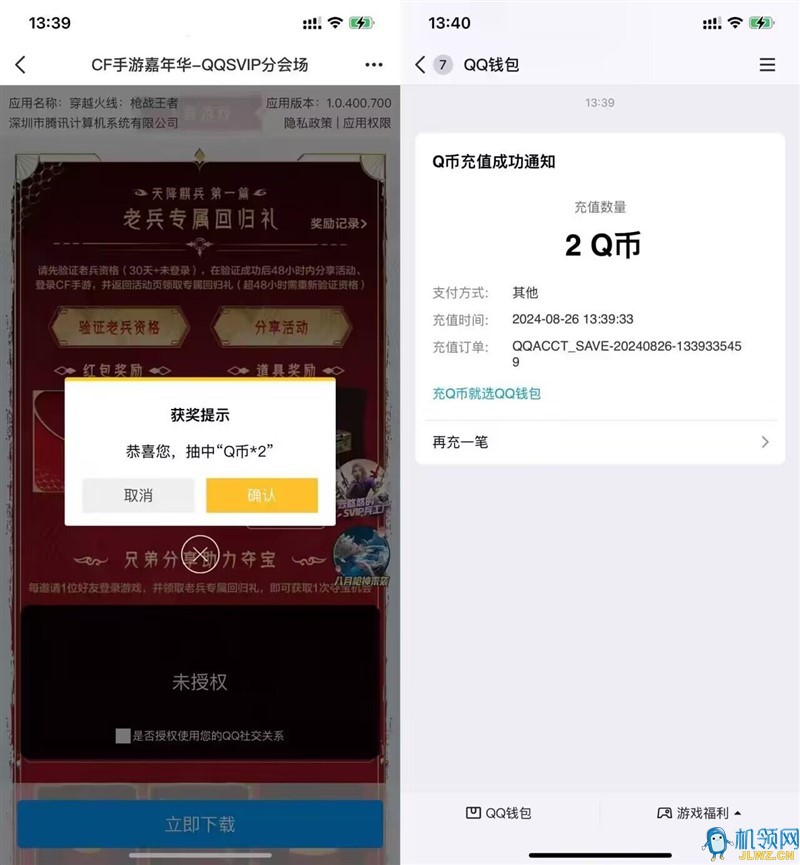Expand the 游戏福利 bottom menu
Image resolution: width=800 pixels, height=865 pixels.
[699, 813]
